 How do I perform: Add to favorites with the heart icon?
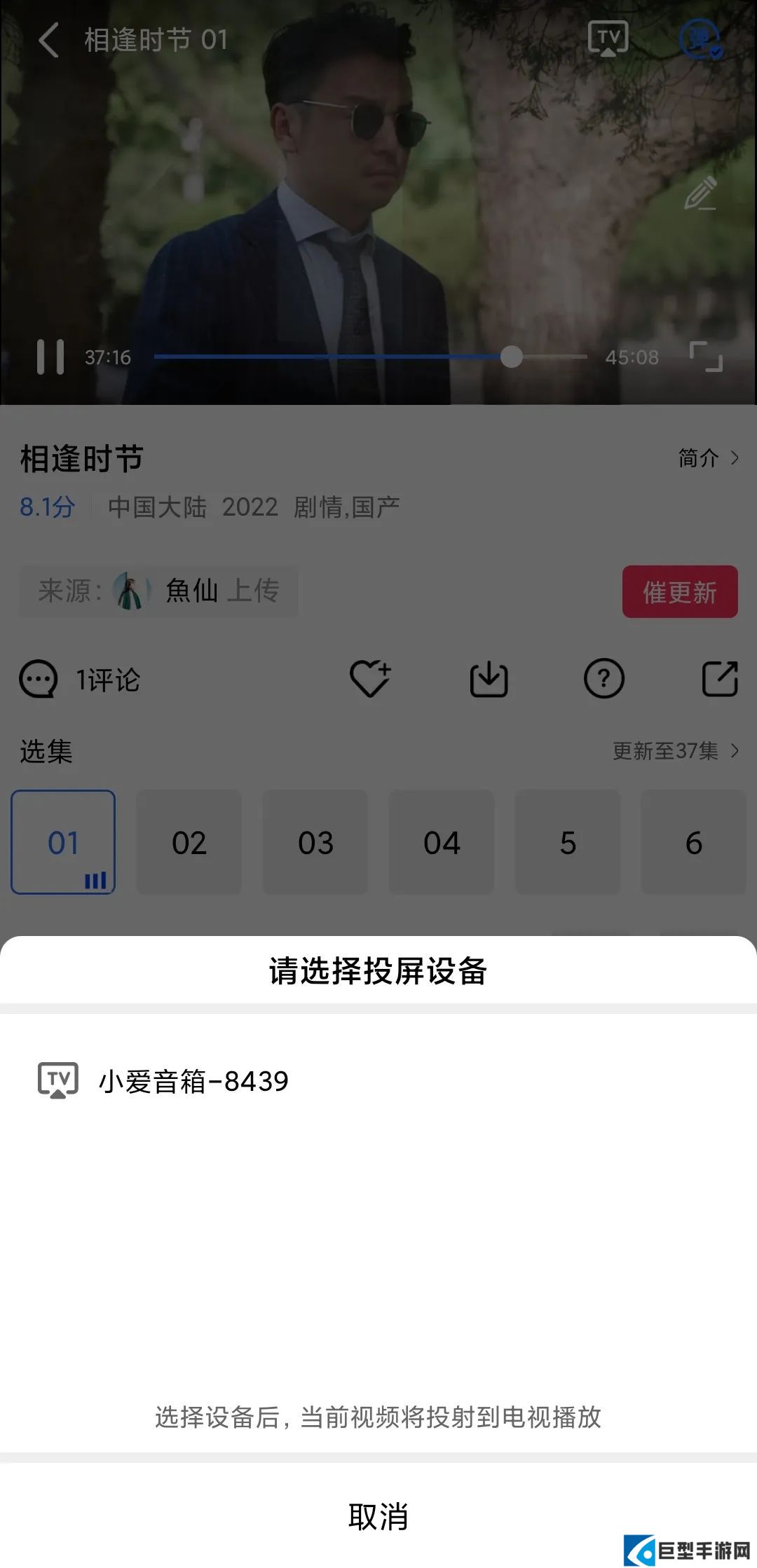pos(371,678)
